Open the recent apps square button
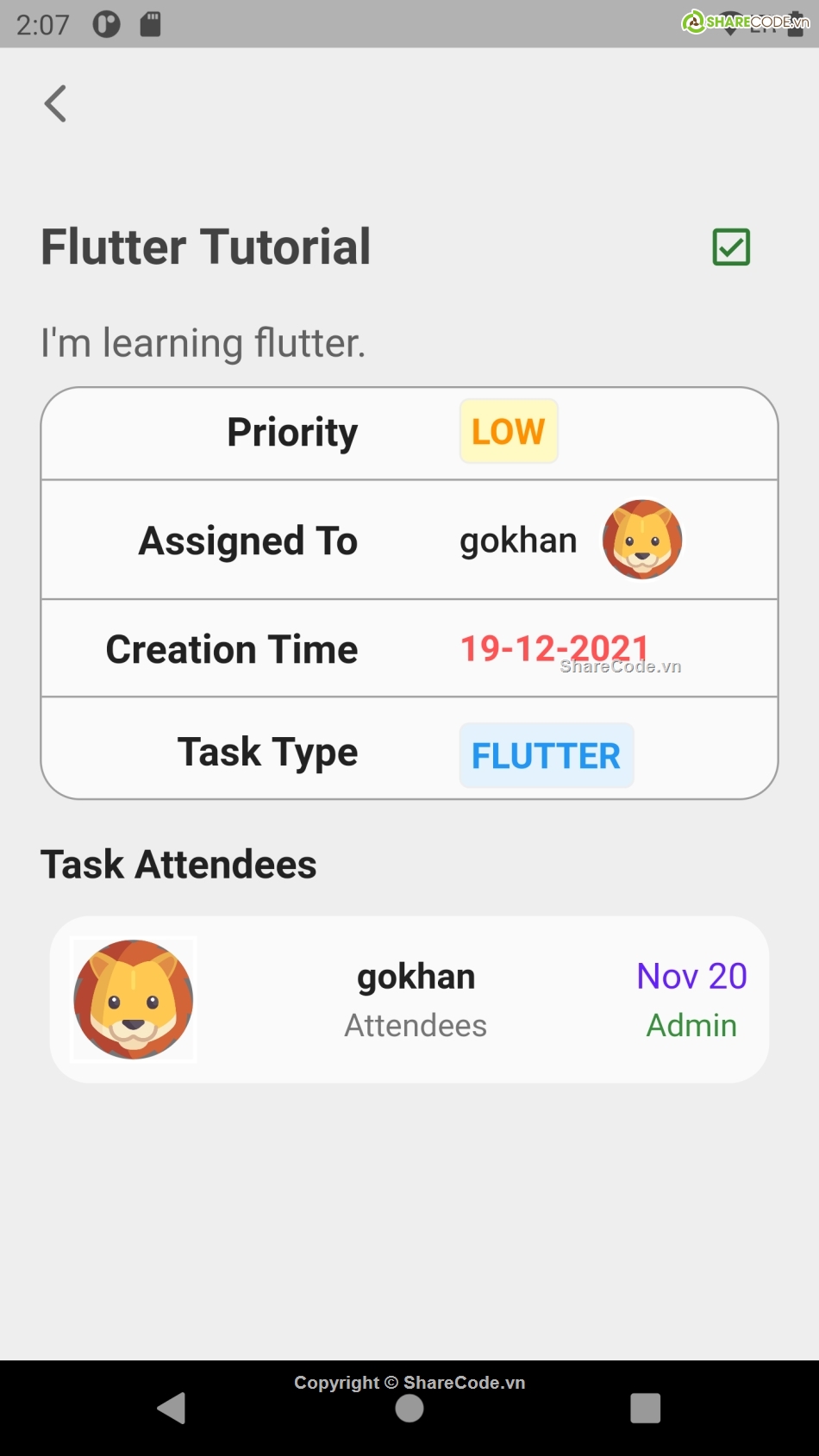The image size is (819, 1456). point(645,1409)
